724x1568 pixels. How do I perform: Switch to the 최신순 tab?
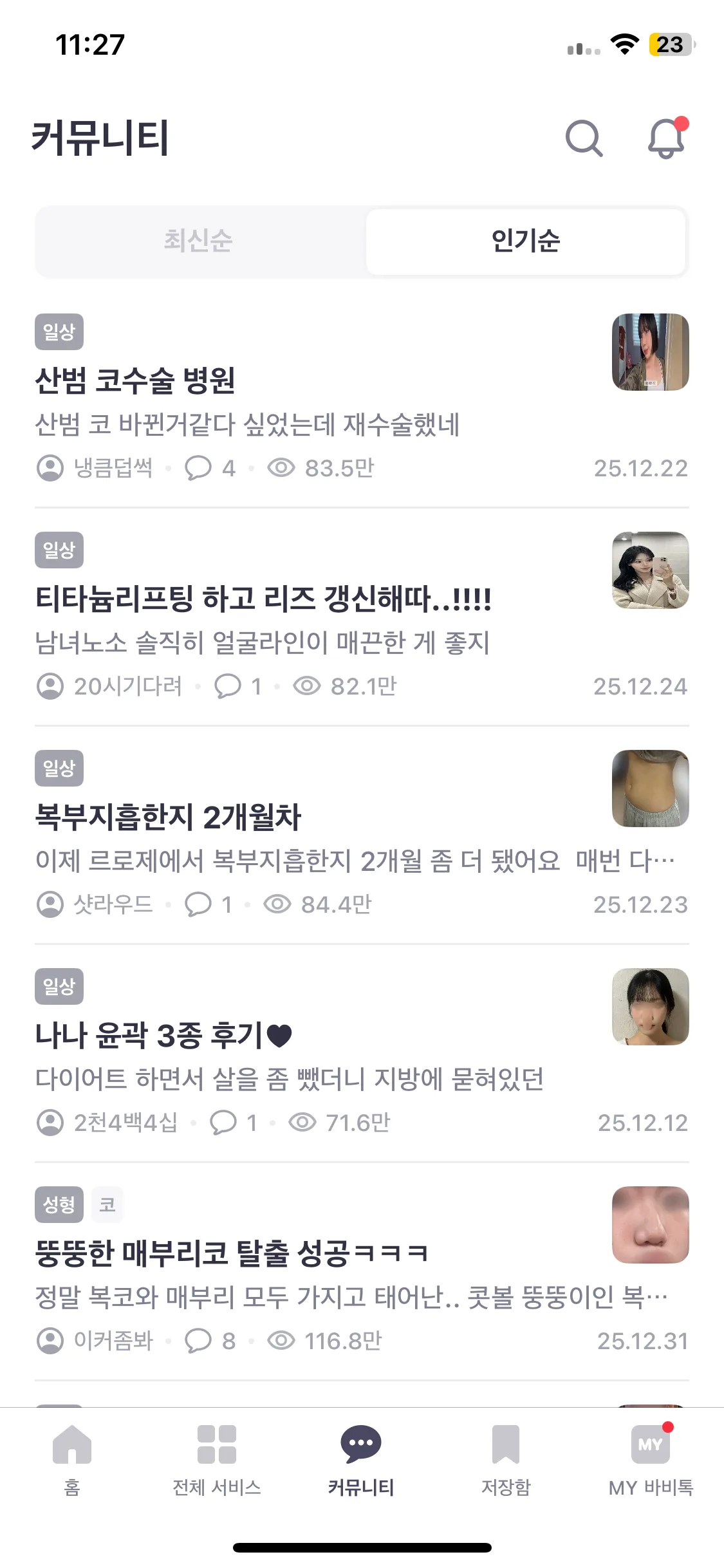click(198, 241)
